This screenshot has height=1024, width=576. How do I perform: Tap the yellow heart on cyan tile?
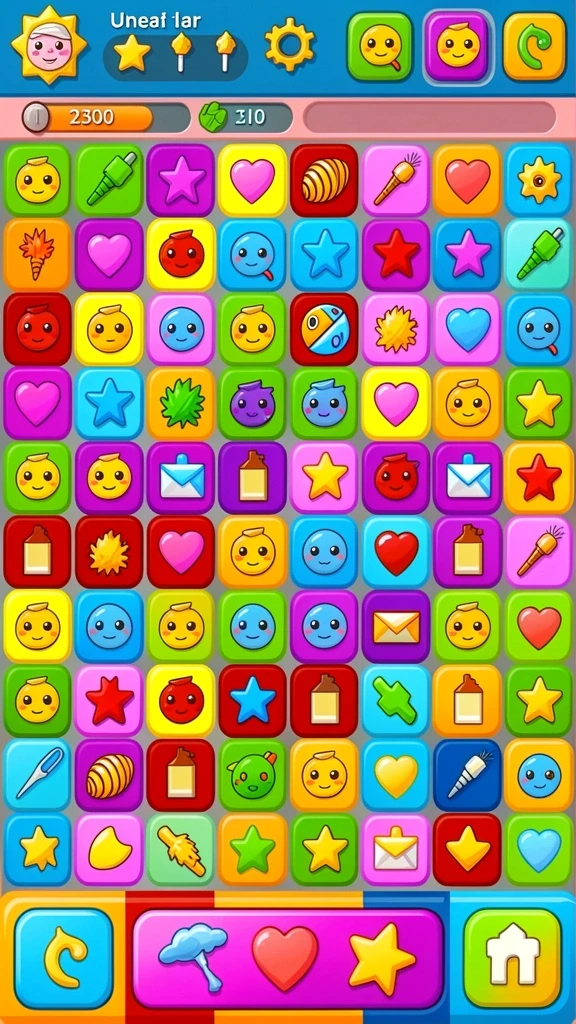click(396, 775)
